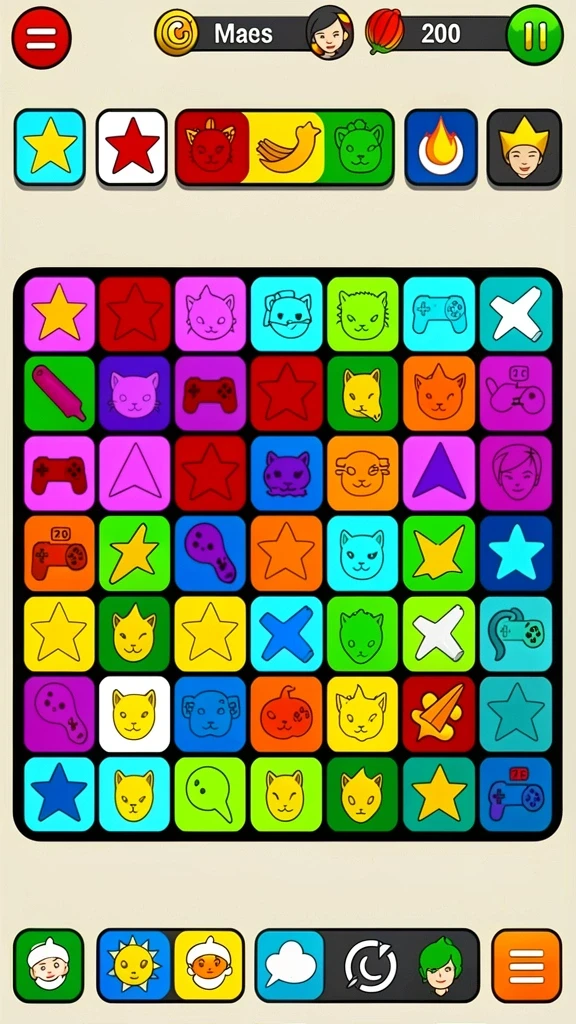Tap the white X tile on the teal background
576x1024 pixels.
(x=516, y=314)
